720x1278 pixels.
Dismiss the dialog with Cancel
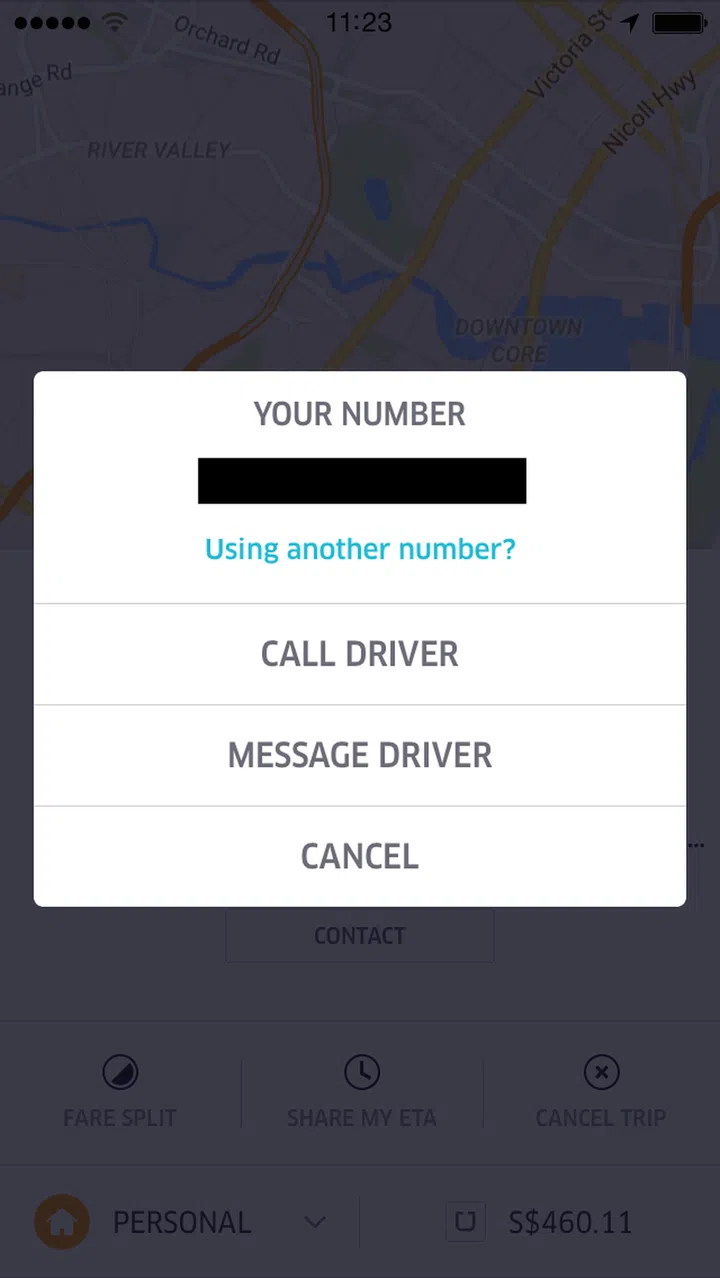[360, 856]
